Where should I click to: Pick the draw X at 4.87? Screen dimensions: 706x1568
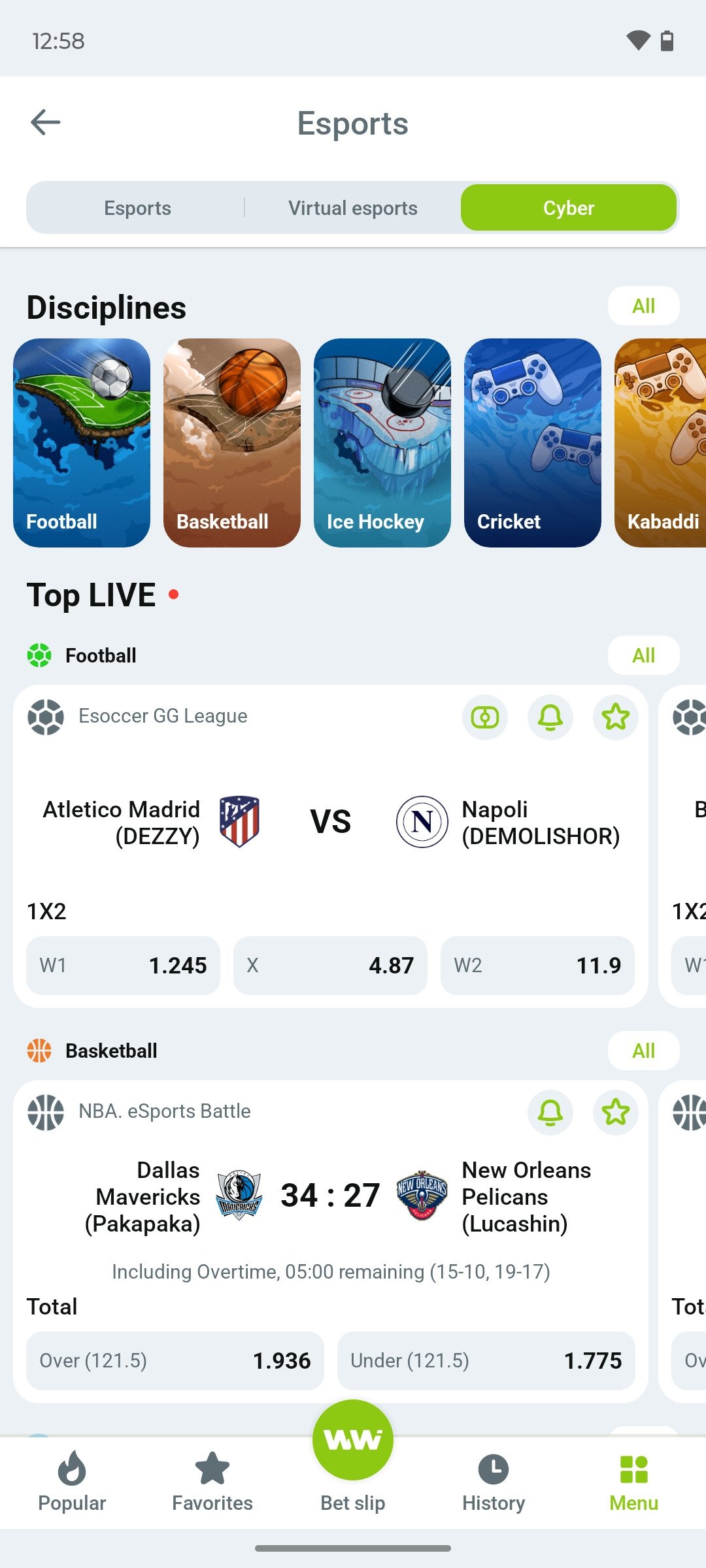click(x=330, y=966)
